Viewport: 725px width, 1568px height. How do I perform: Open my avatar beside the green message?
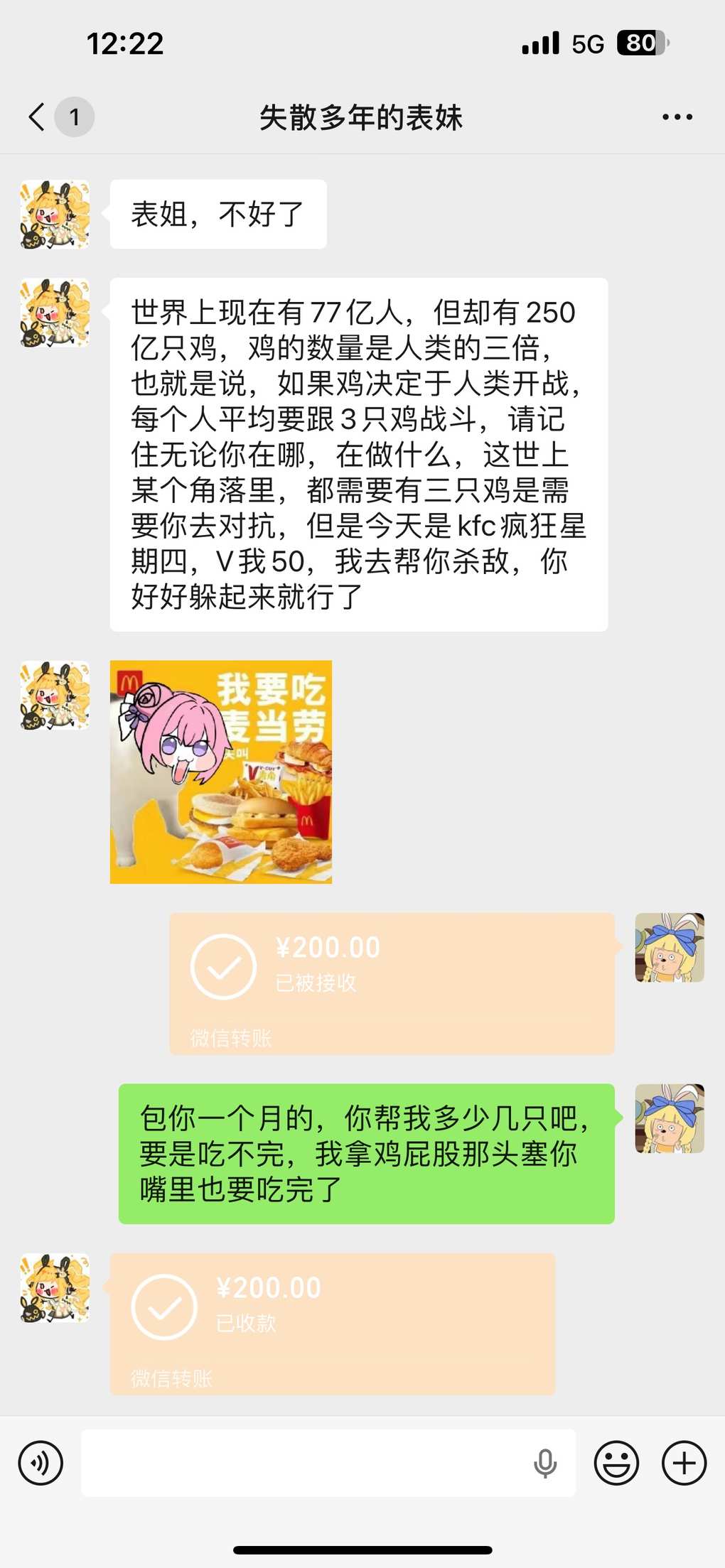pos(669,1118)
